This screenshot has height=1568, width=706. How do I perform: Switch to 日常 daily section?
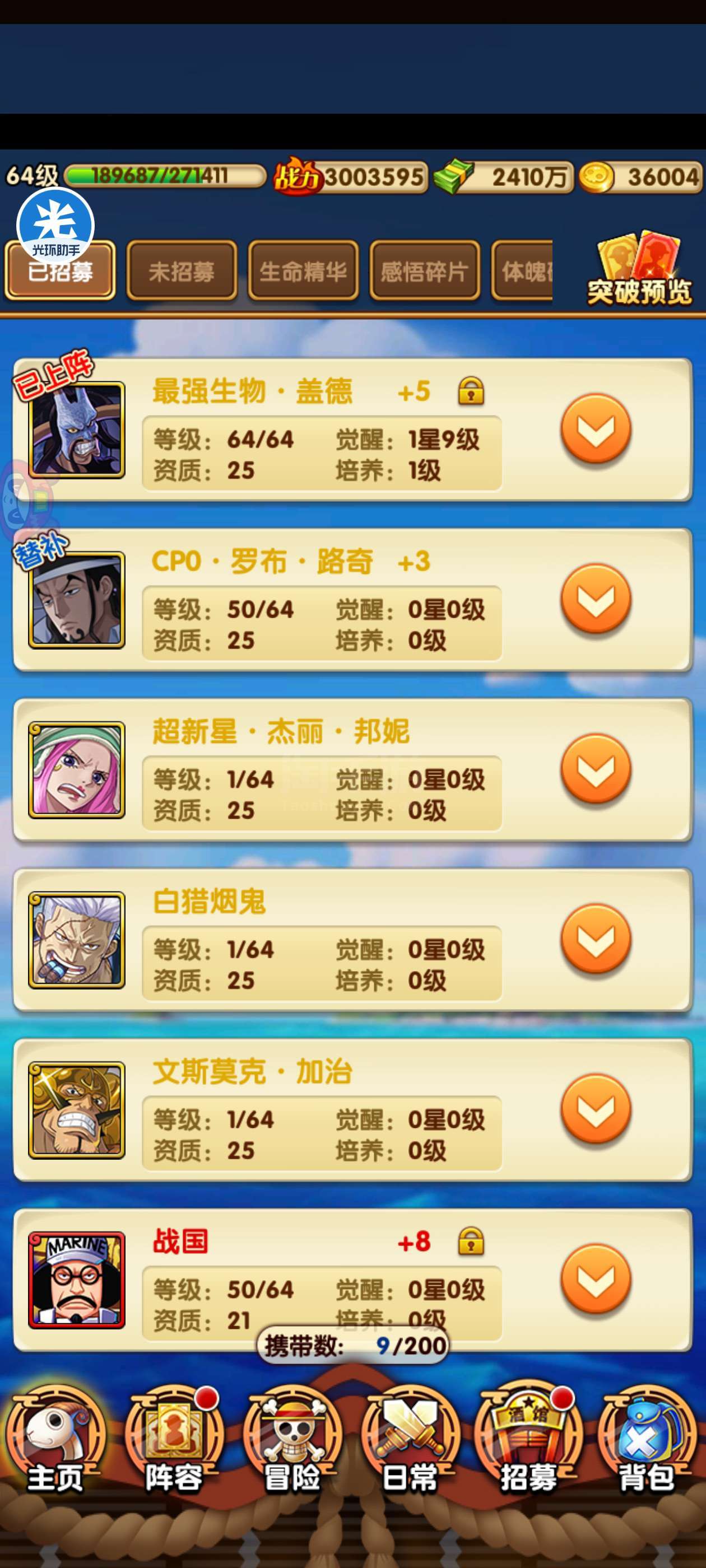(x=411, y=1441)
